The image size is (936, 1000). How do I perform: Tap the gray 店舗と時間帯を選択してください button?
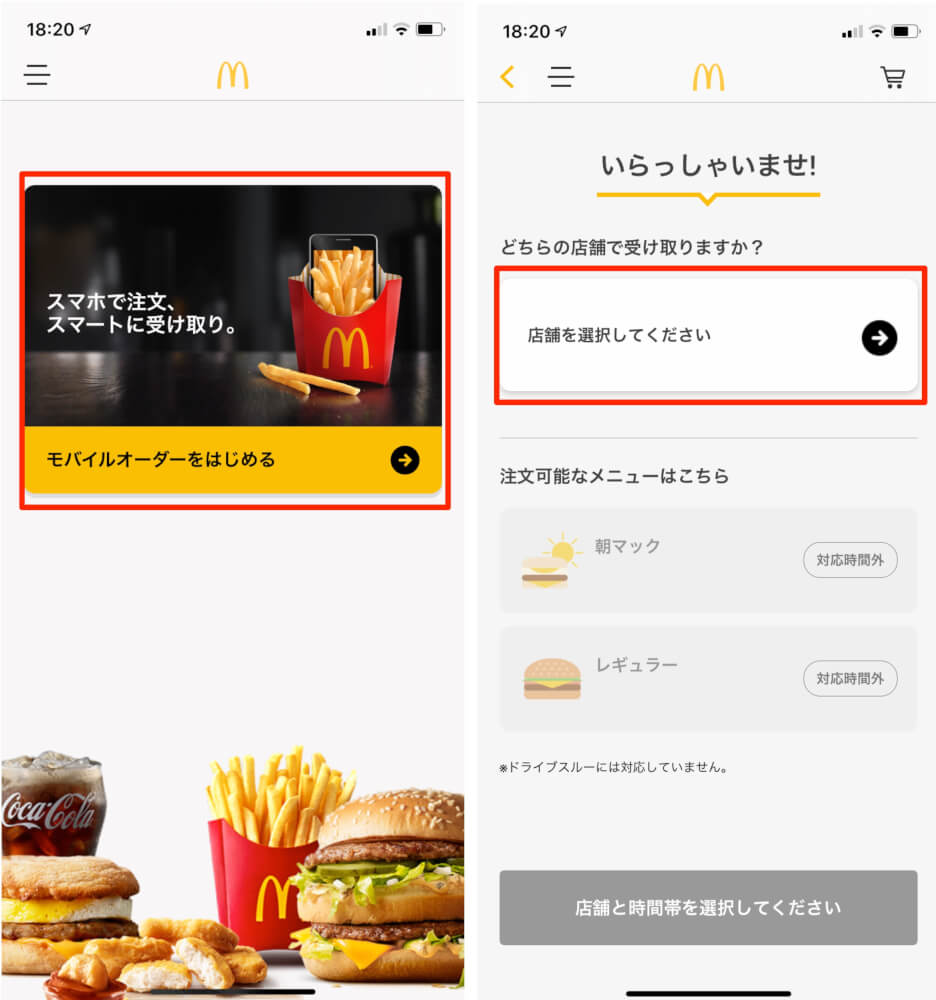pyautogui.click(x=708, y=908)
